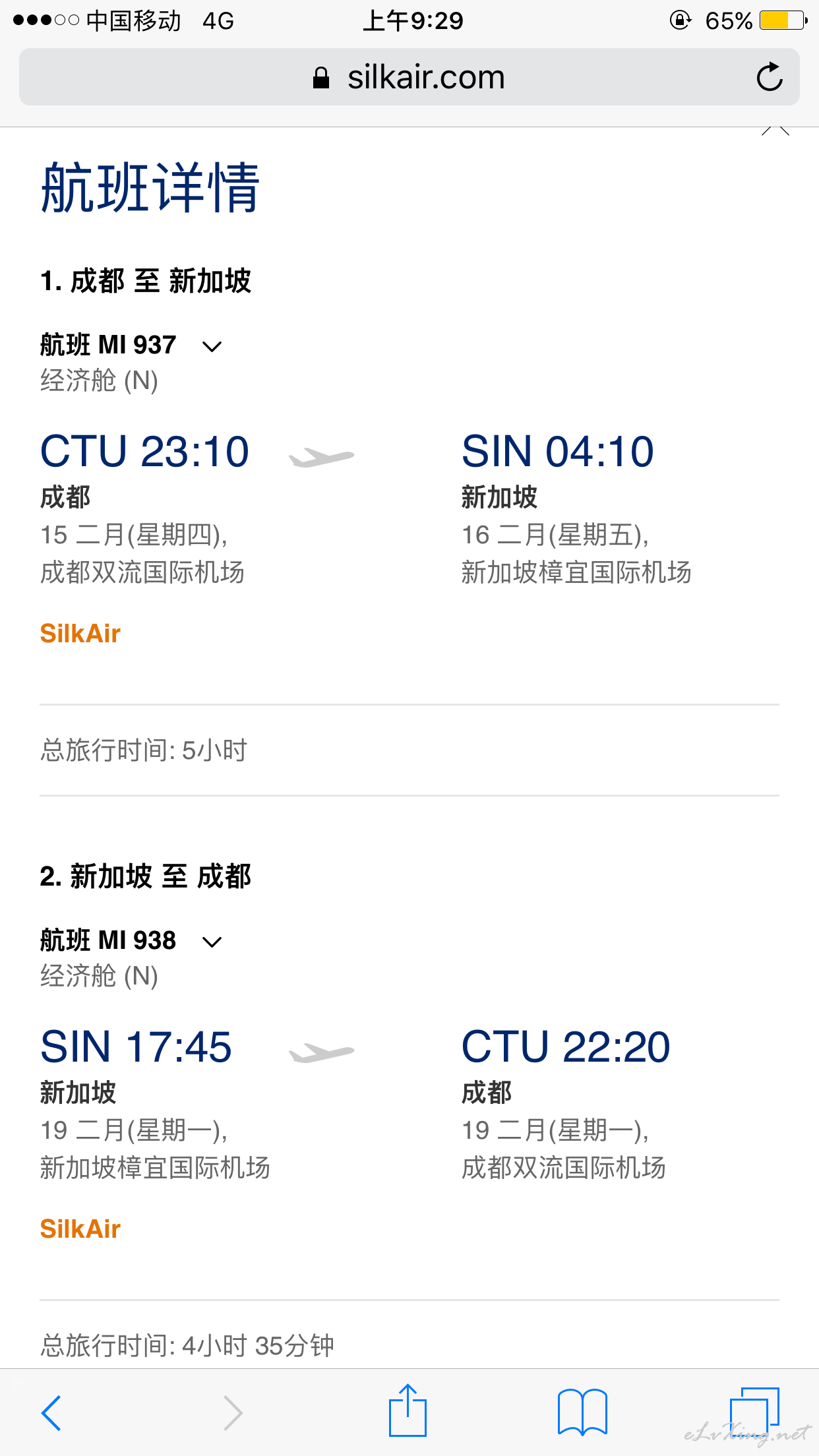Viewport: 819px width, 1456px height.
Task: Show all open Safari tabs
Action: (x=755, y=1412)
